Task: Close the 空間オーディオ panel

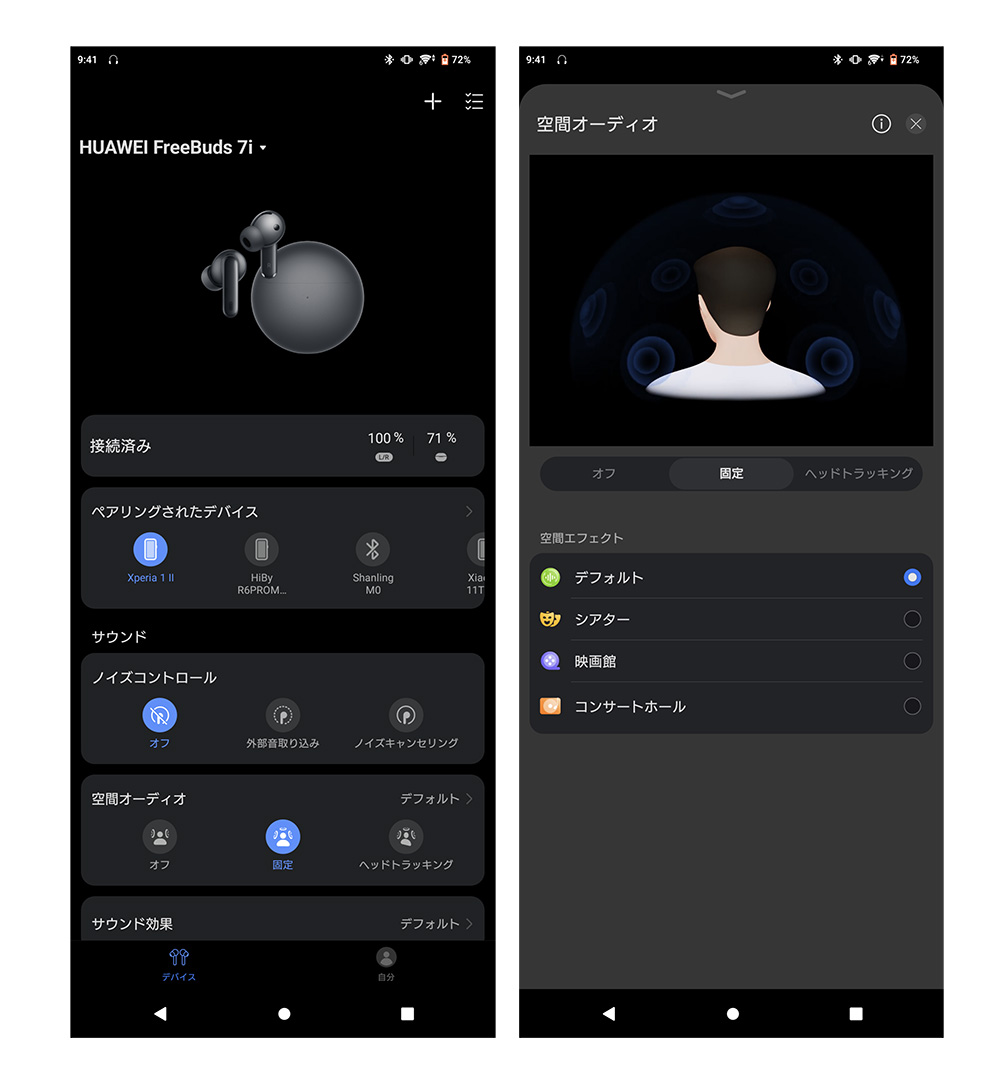Action: tap(915, 124)
